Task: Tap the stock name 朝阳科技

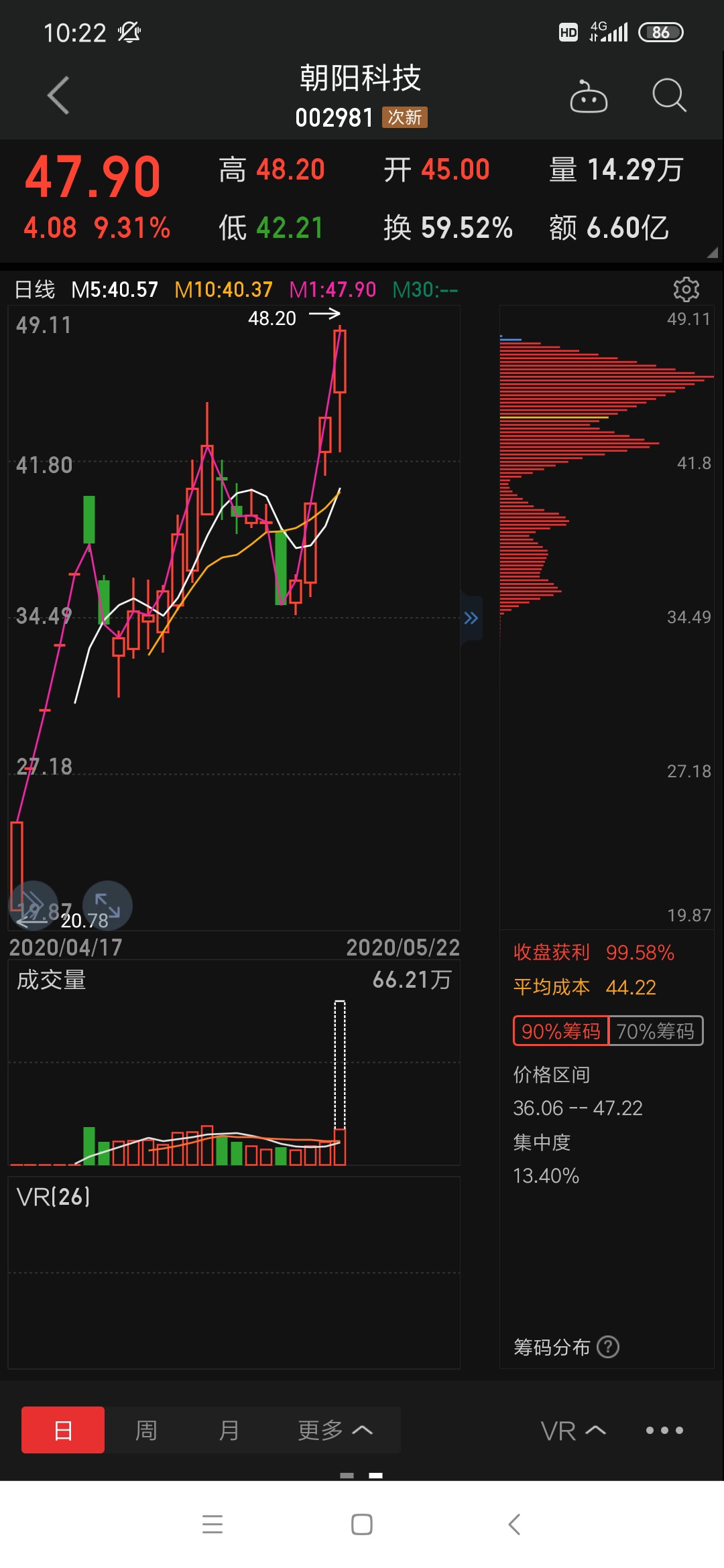Action: [x=361, y=78]
